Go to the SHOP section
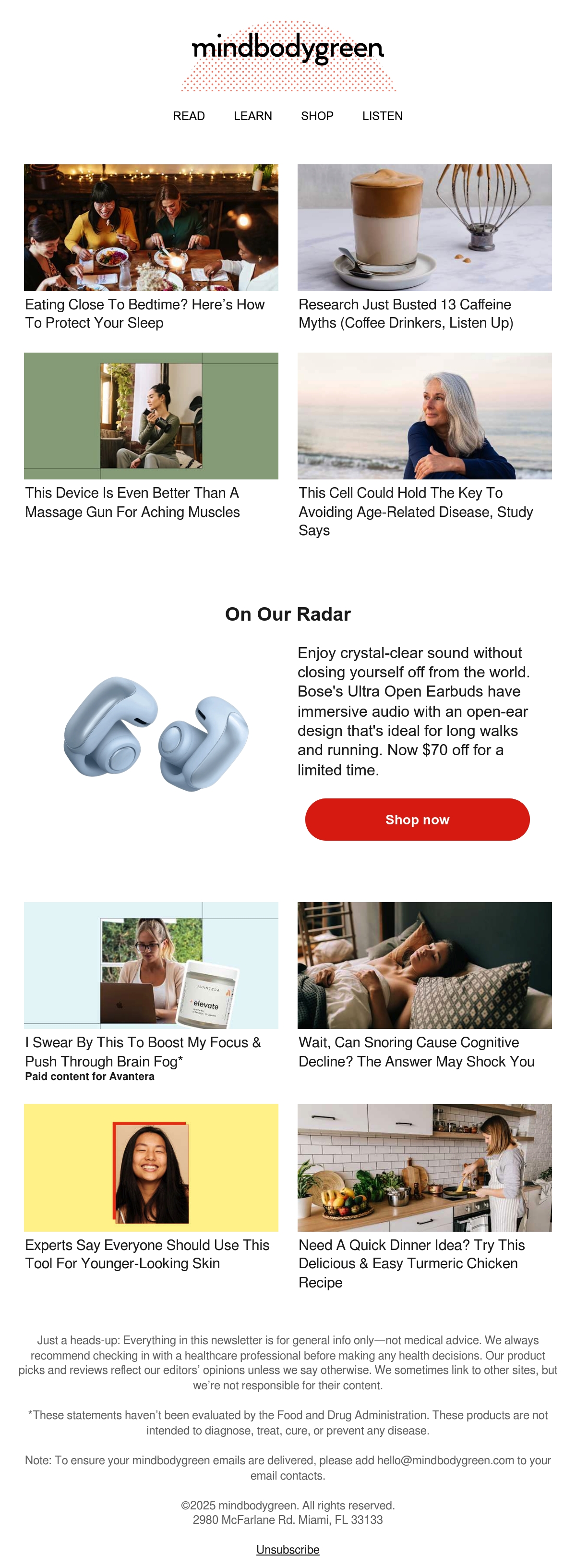 click(317, 116)
